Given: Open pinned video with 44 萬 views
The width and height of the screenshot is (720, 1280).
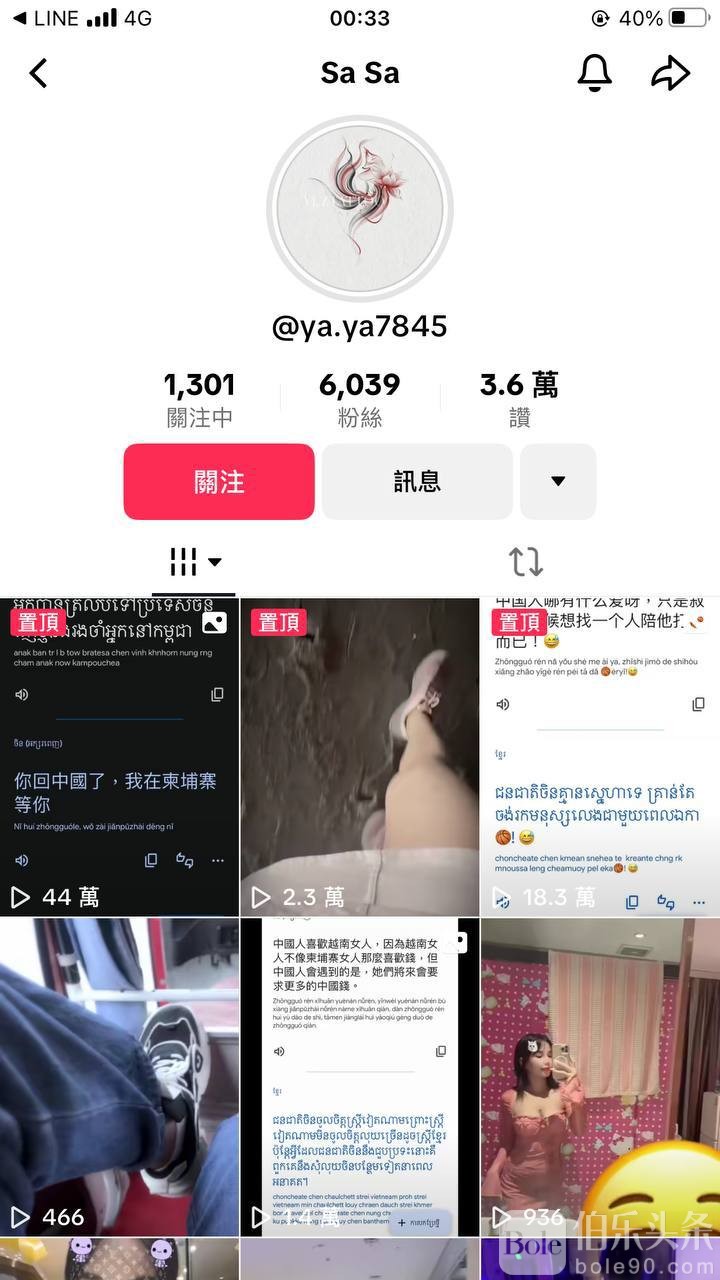Looking at the screenshot, I should tap(120, 757).
